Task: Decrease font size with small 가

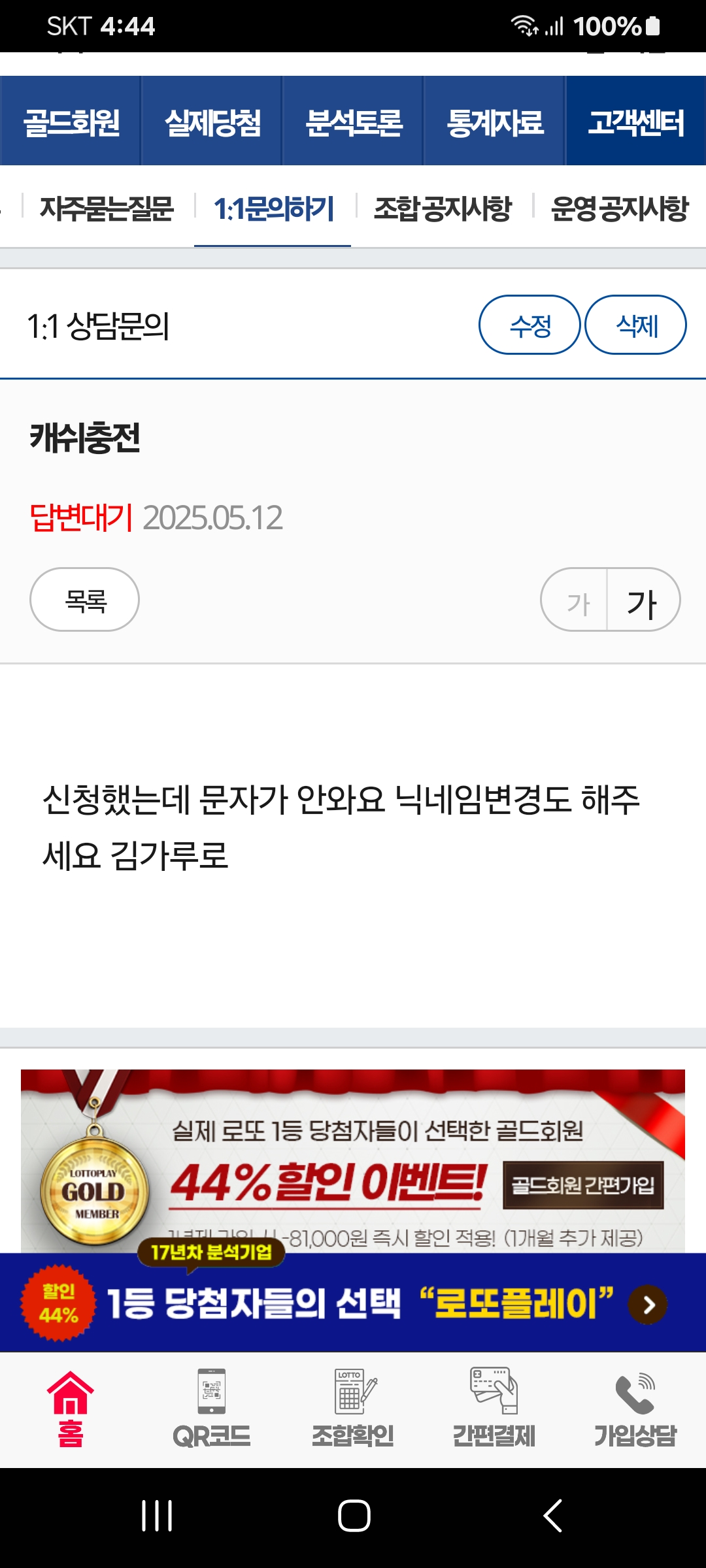Action: (577, 601)
